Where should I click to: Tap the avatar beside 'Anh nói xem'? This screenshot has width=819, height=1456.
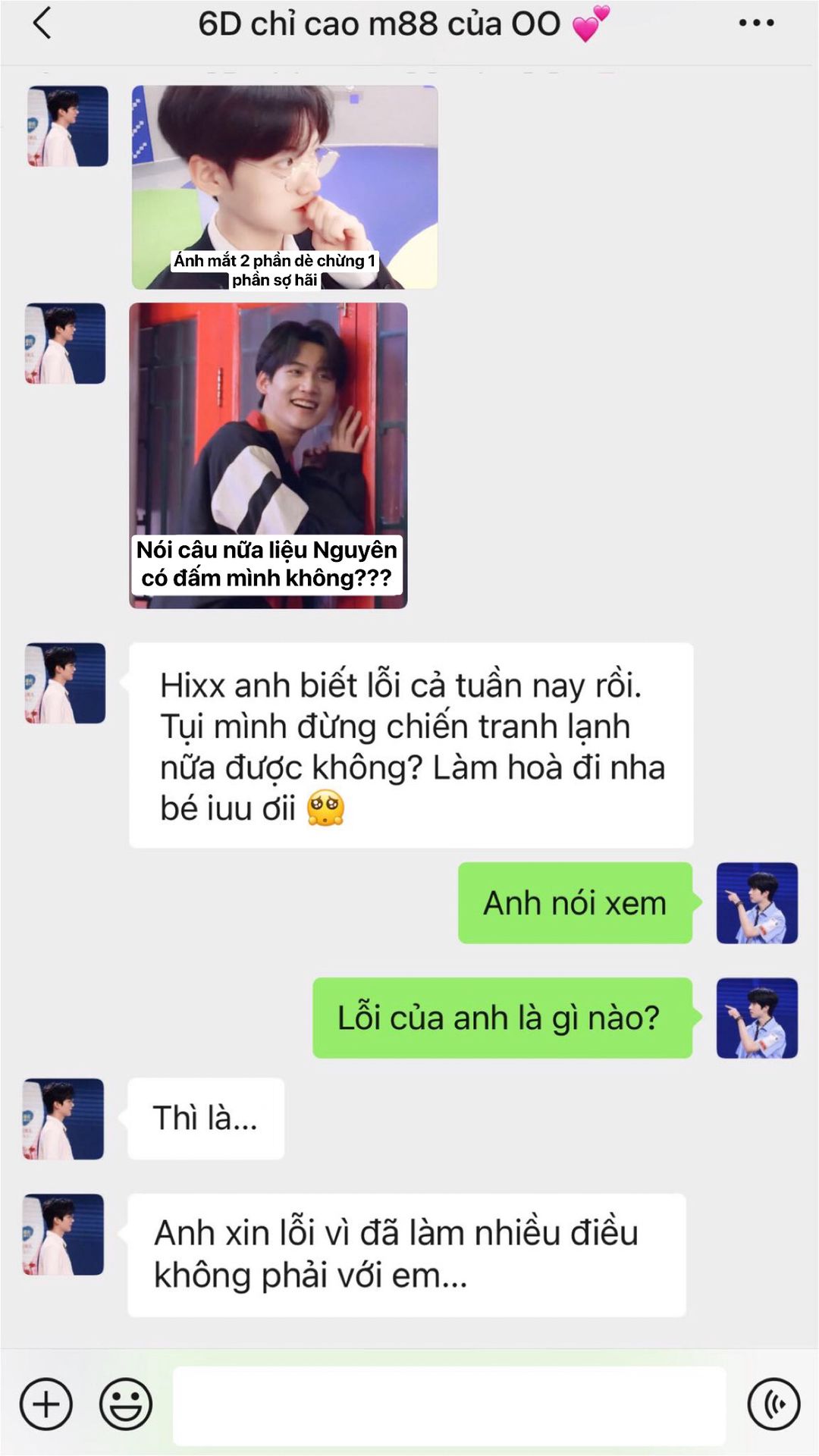[x=757, y=902]
